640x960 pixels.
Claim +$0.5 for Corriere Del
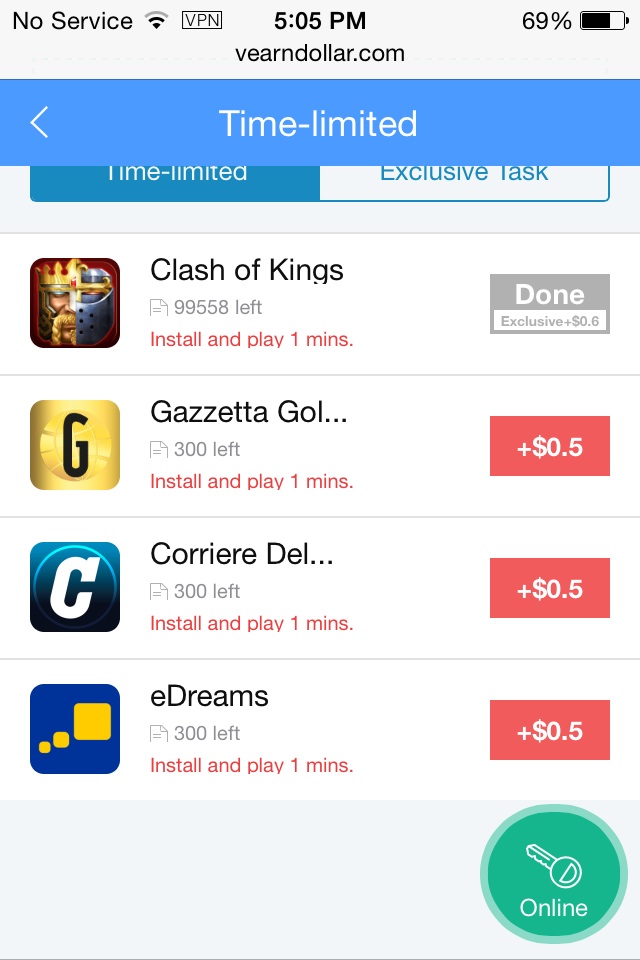(x=549, y=588)
